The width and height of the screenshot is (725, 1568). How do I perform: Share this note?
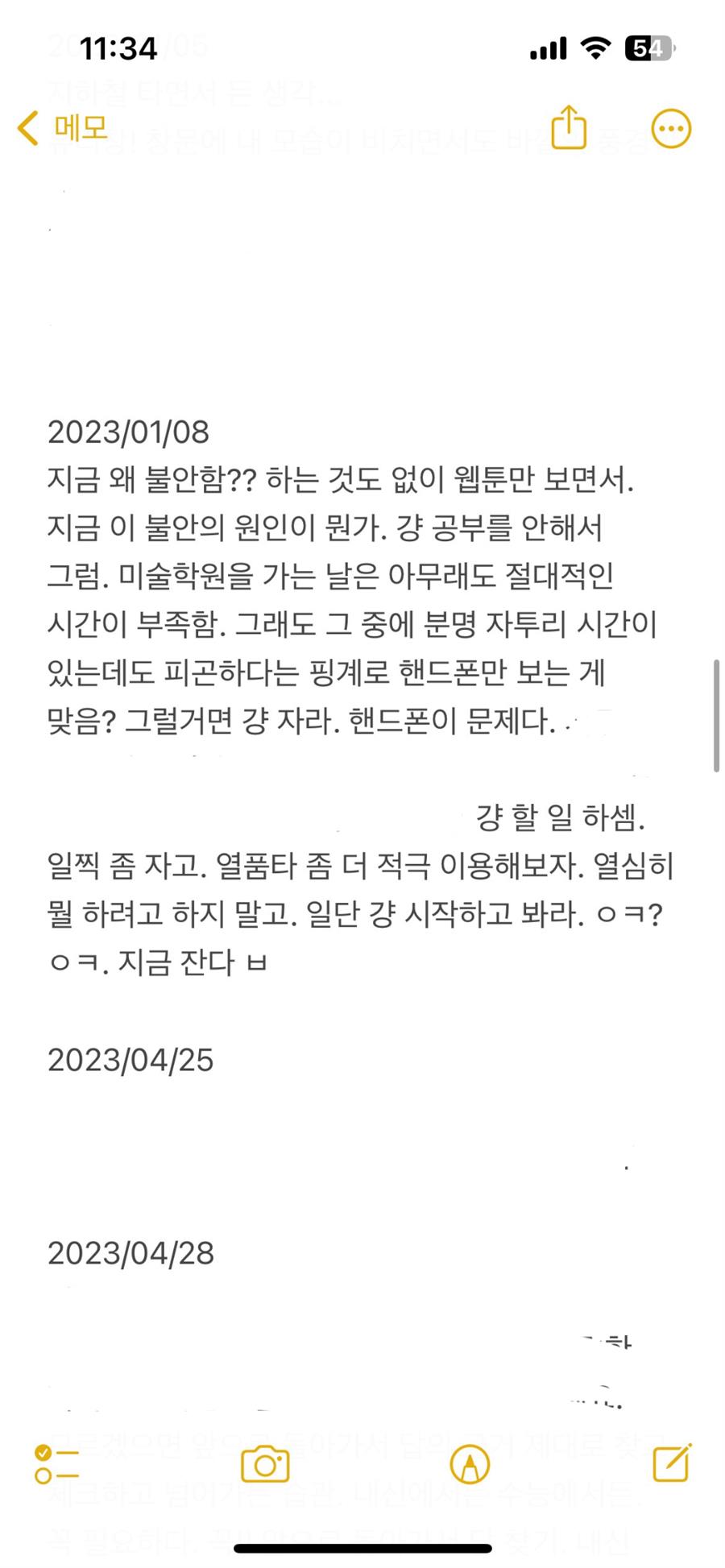(569, 127)
